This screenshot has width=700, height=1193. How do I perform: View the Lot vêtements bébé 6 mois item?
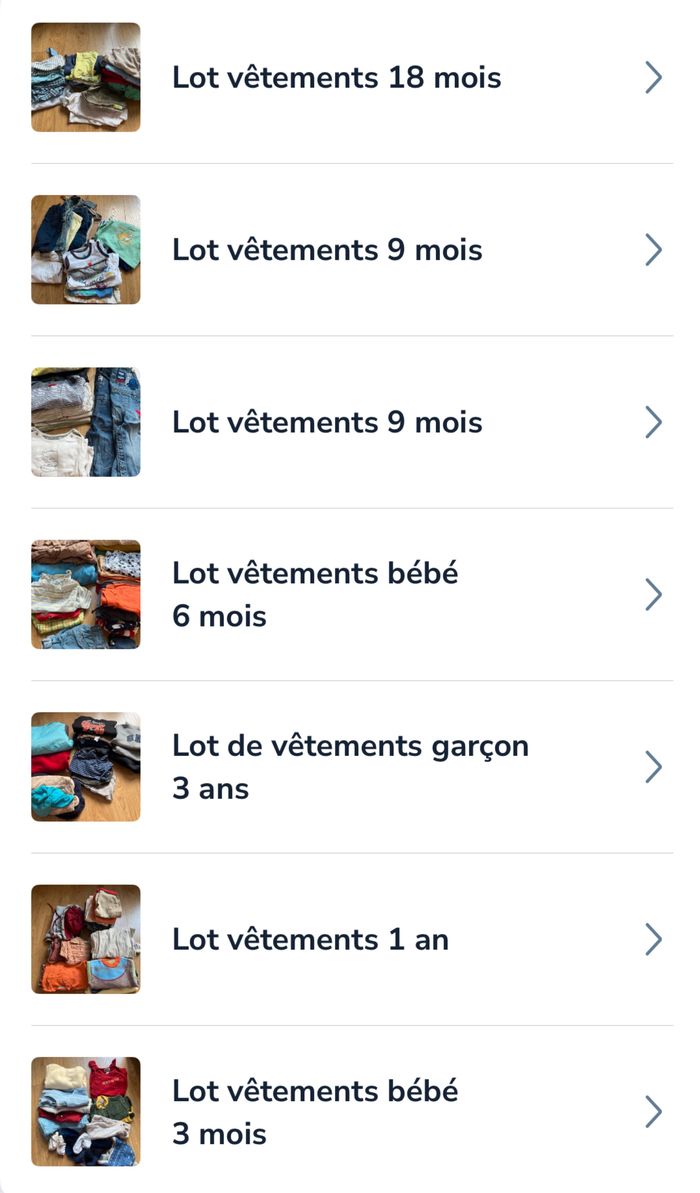pyautogui.click(x=315, y=594)
